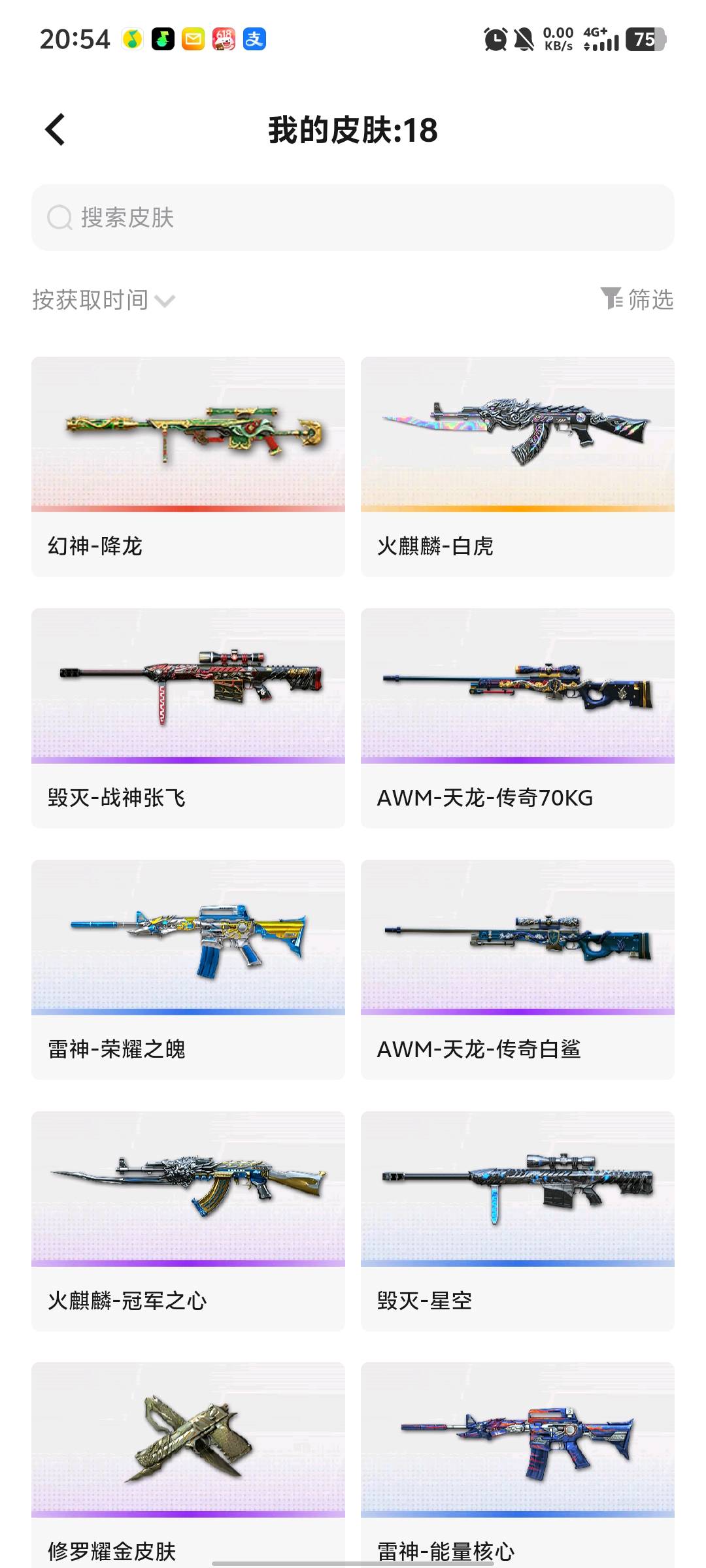706x1568 pixels.
Task: Select the 火麒麟-冠军之心 skin
Action: pos(188,1220)
